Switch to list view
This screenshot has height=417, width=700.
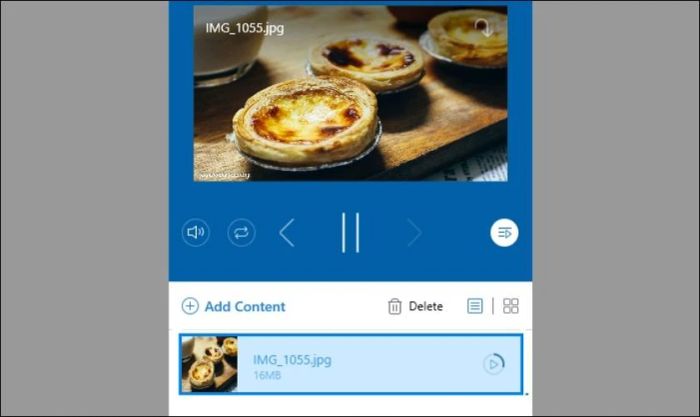[475, 307]
